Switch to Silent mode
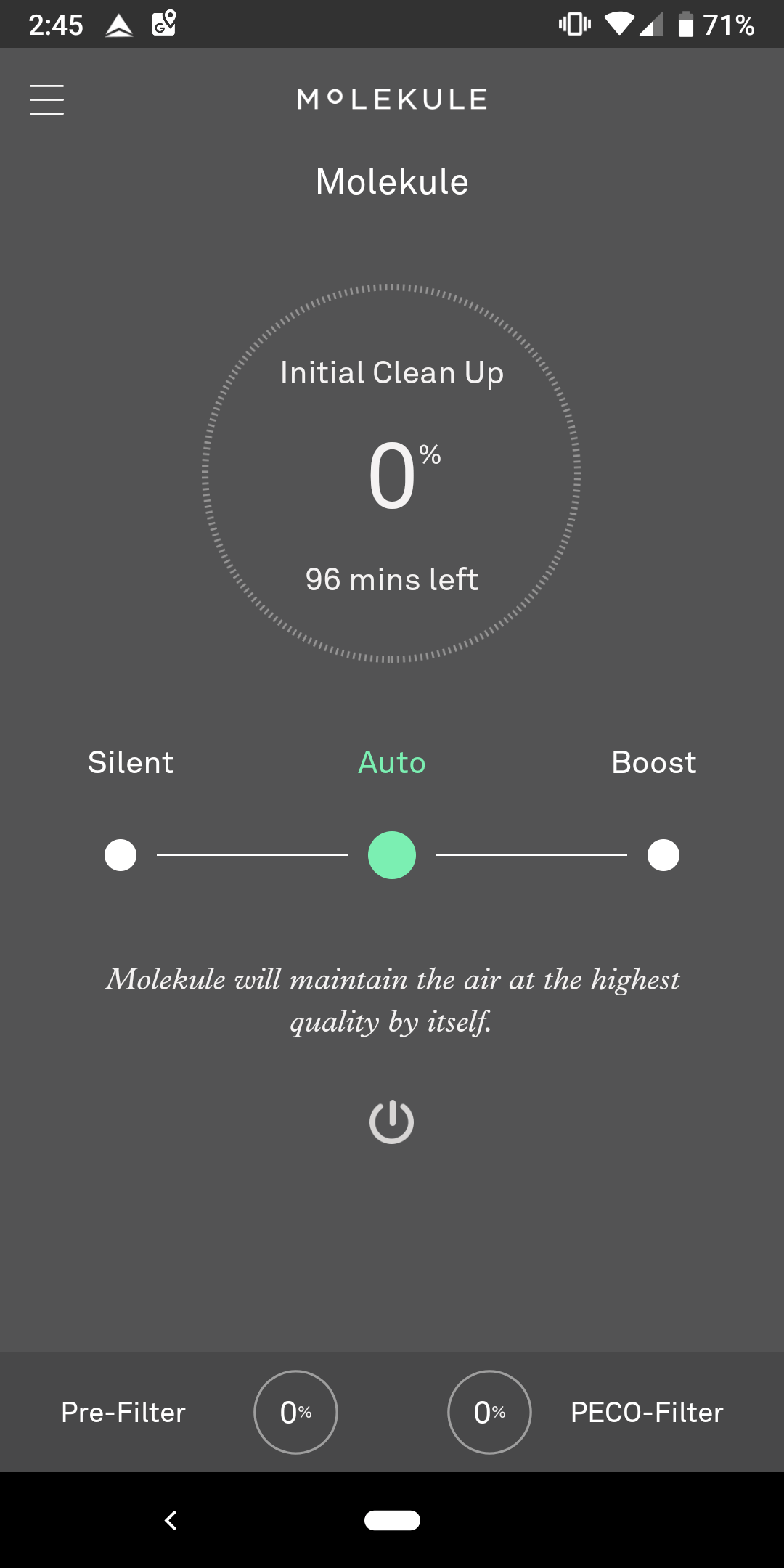Screen dimensions: 784x1568 tap(121, 855)
